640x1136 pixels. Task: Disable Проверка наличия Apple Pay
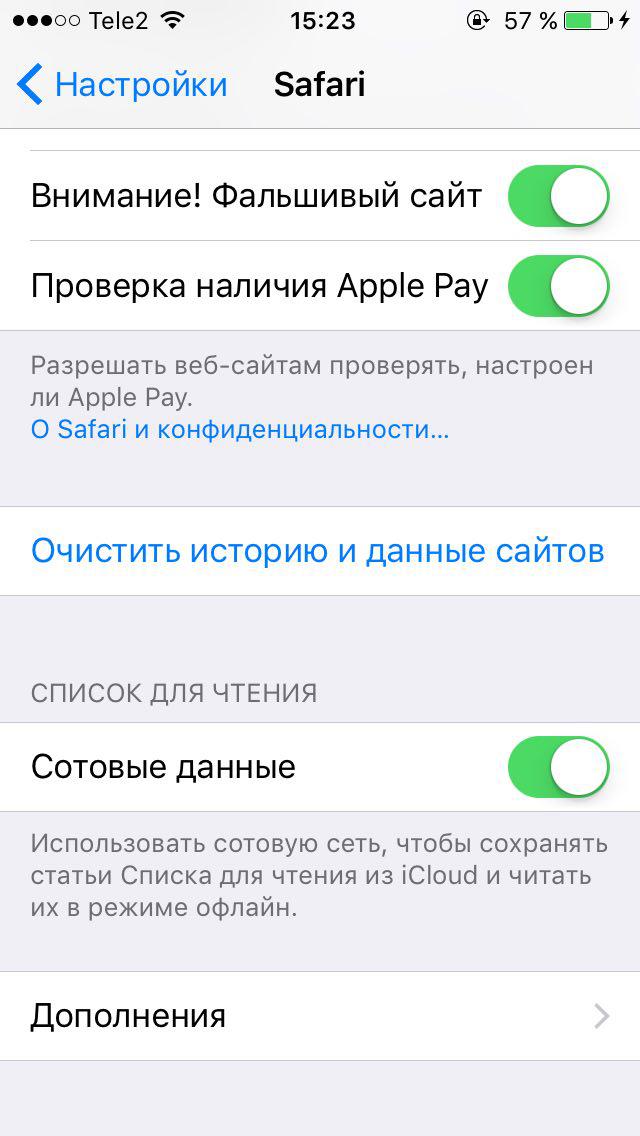(558, 286)
